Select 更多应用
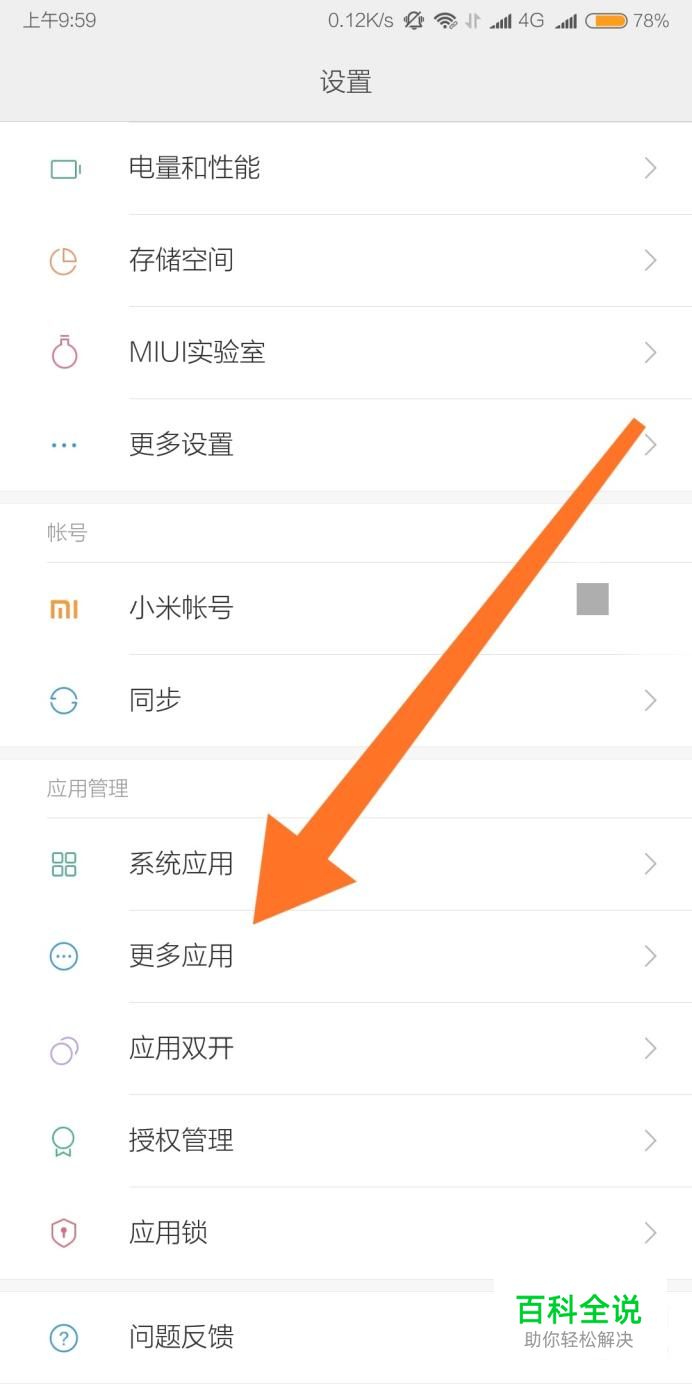The image size is (692, 1384). pos(346,956)
